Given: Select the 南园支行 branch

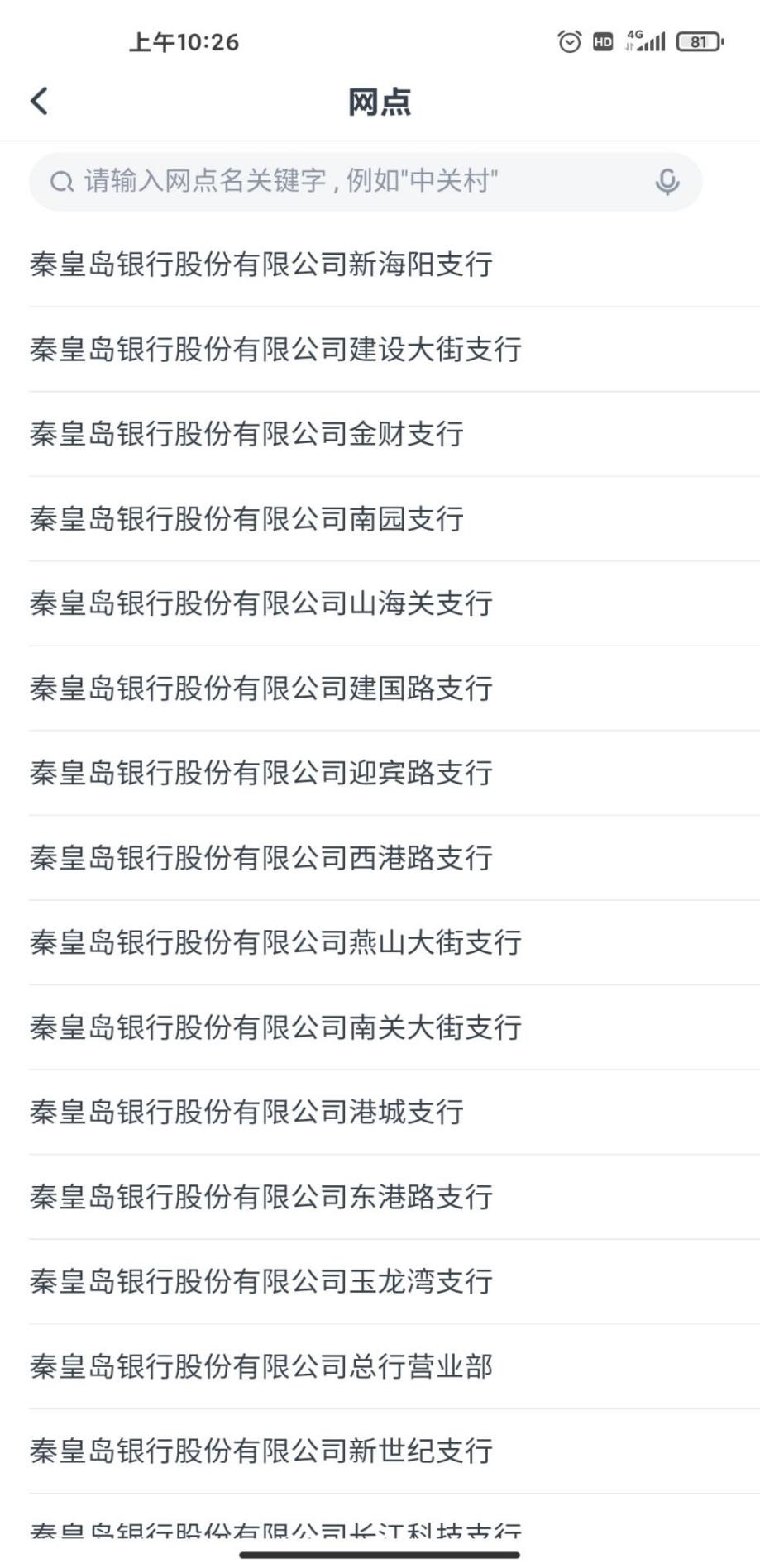Looking at the screenshot, I should tap(246, 519).
